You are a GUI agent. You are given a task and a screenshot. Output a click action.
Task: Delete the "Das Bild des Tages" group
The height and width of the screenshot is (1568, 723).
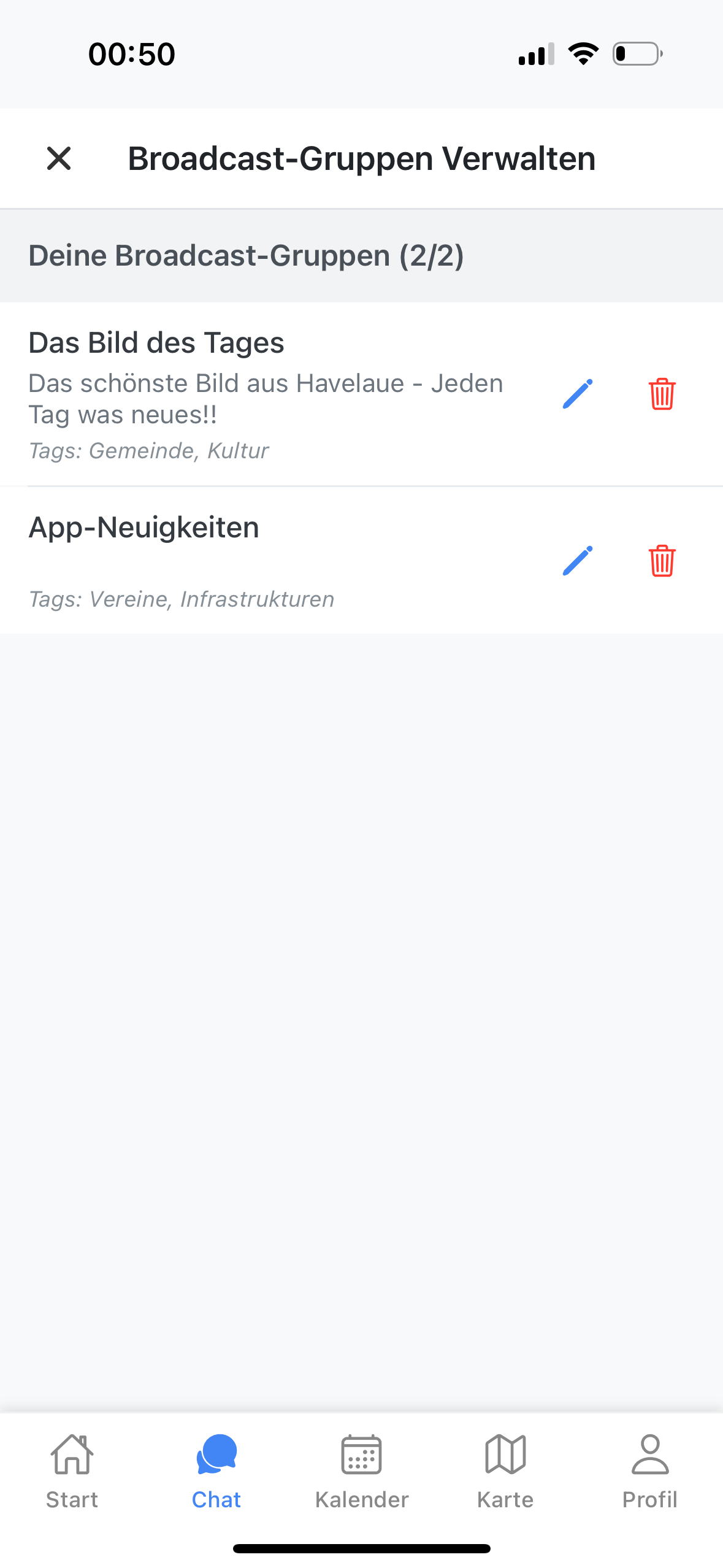click(x=662, y=394)
